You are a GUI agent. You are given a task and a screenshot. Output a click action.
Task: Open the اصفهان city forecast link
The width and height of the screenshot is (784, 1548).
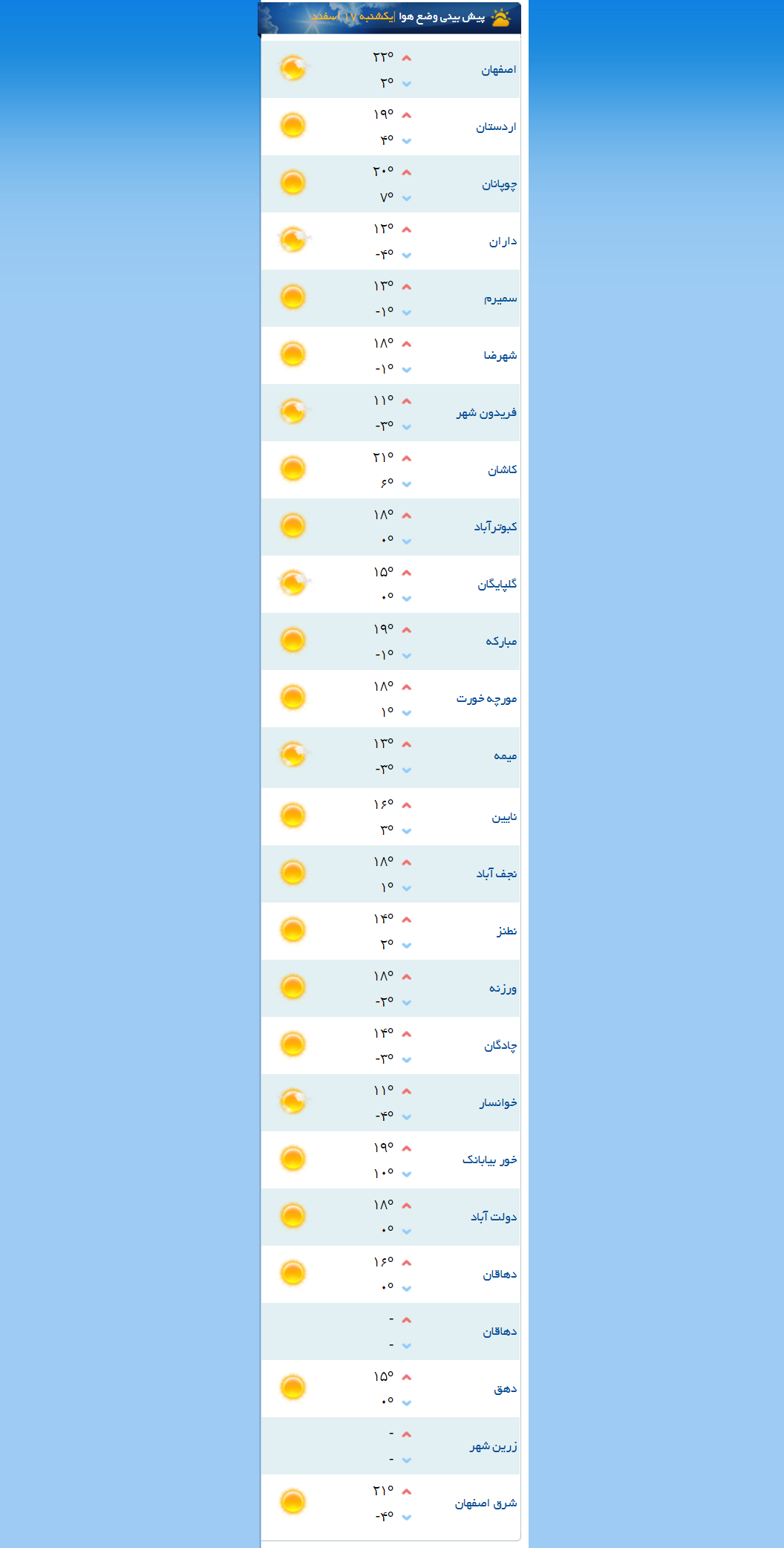click(498, 70)
